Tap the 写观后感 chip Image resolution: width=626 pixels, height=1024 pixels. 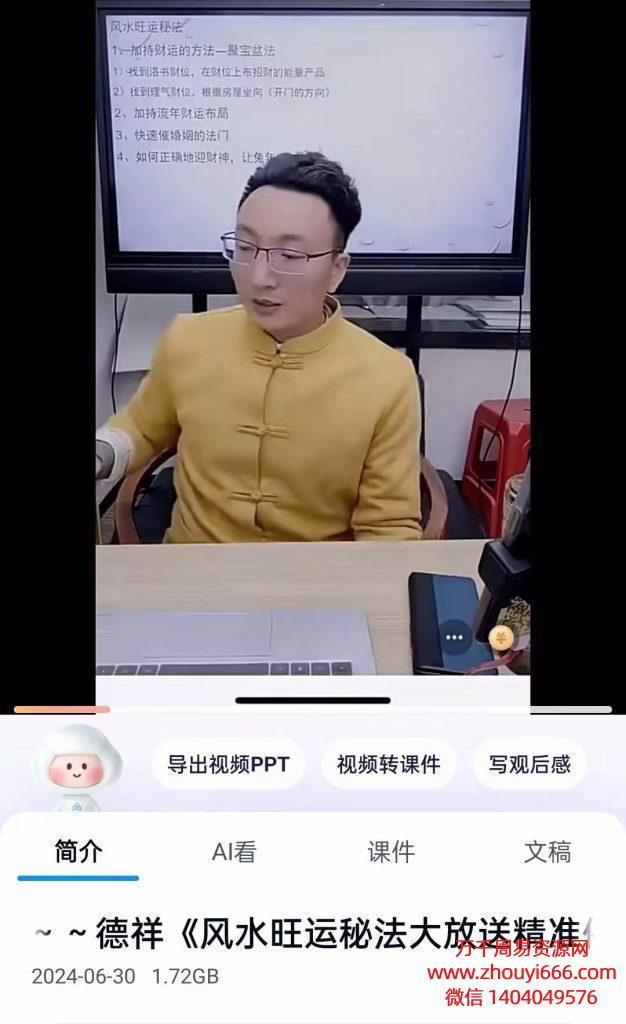click(530, 765)
